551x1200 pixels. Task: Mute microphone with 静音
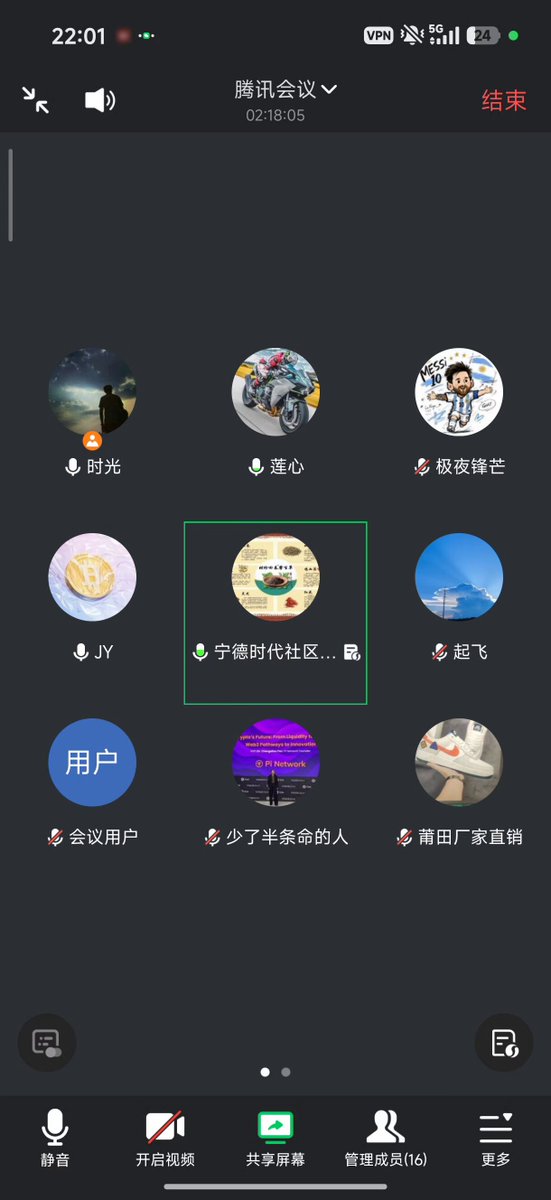[x=55, y=1138]
